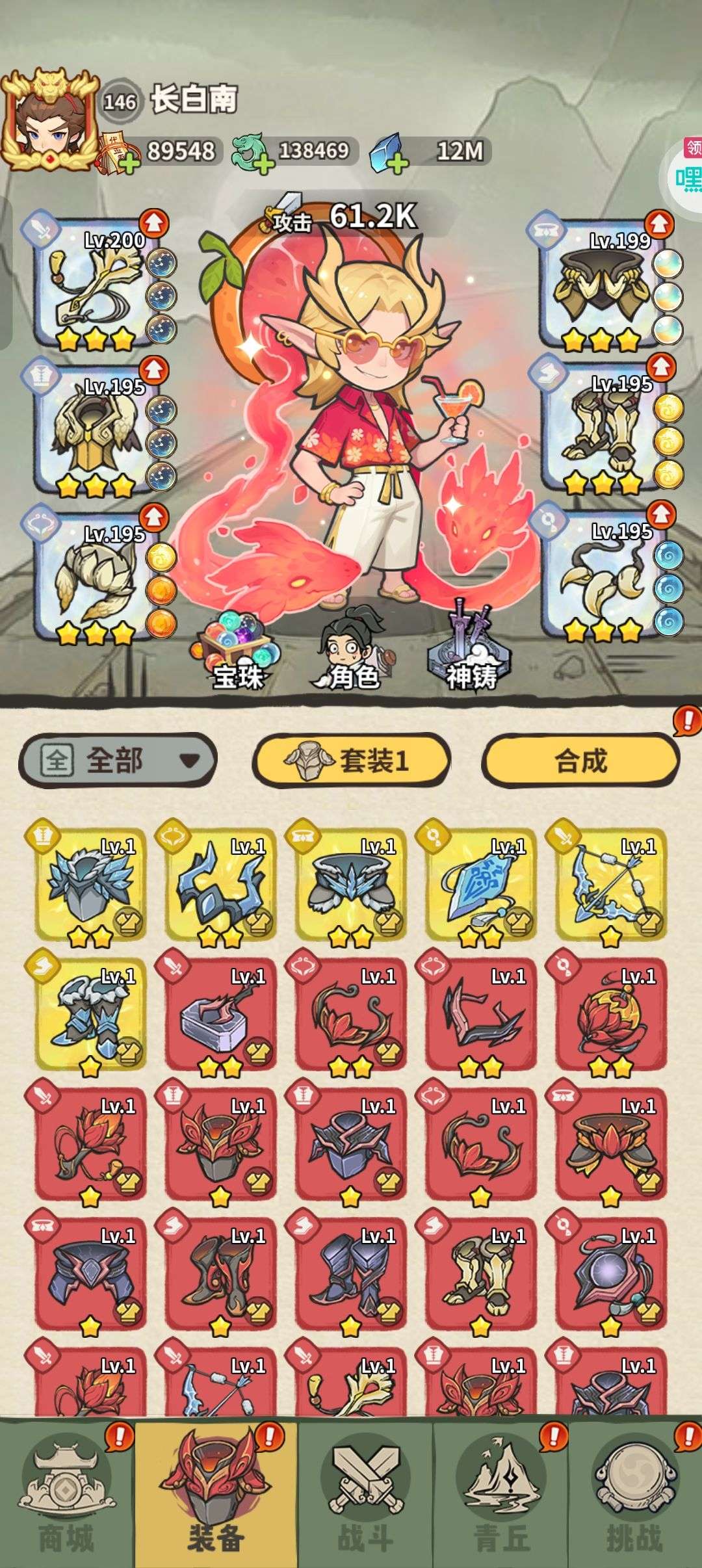Tap the 套装1 set button

coord(351,761)
